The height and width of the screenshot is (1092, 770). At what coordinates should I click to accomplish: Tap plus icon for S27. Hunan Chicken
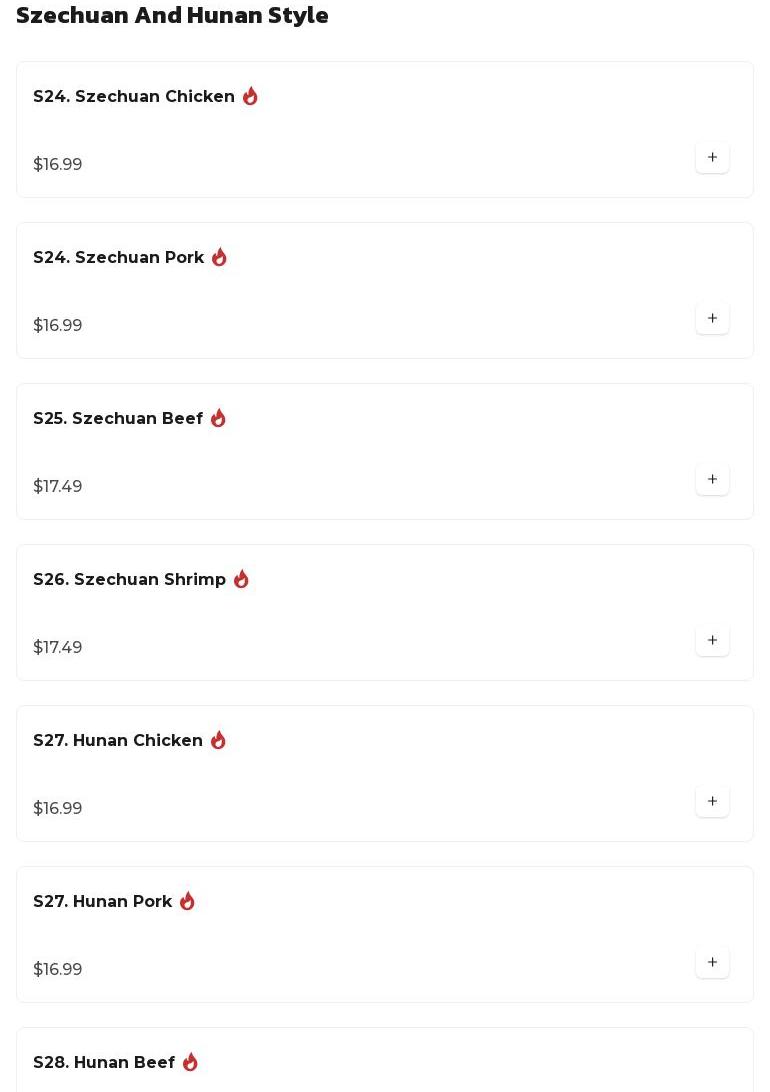point(712,802)
